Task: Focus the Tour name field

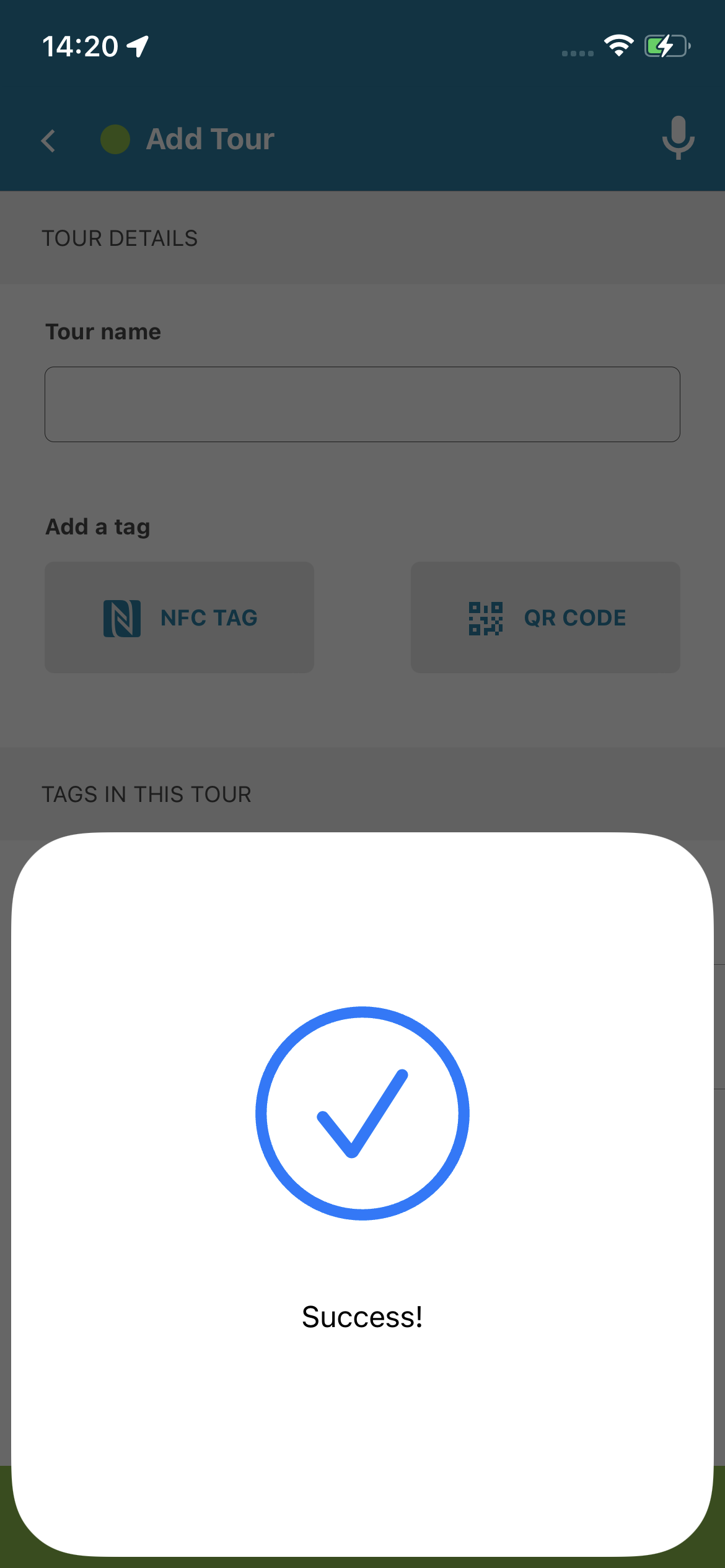Action: coord(362,404)
